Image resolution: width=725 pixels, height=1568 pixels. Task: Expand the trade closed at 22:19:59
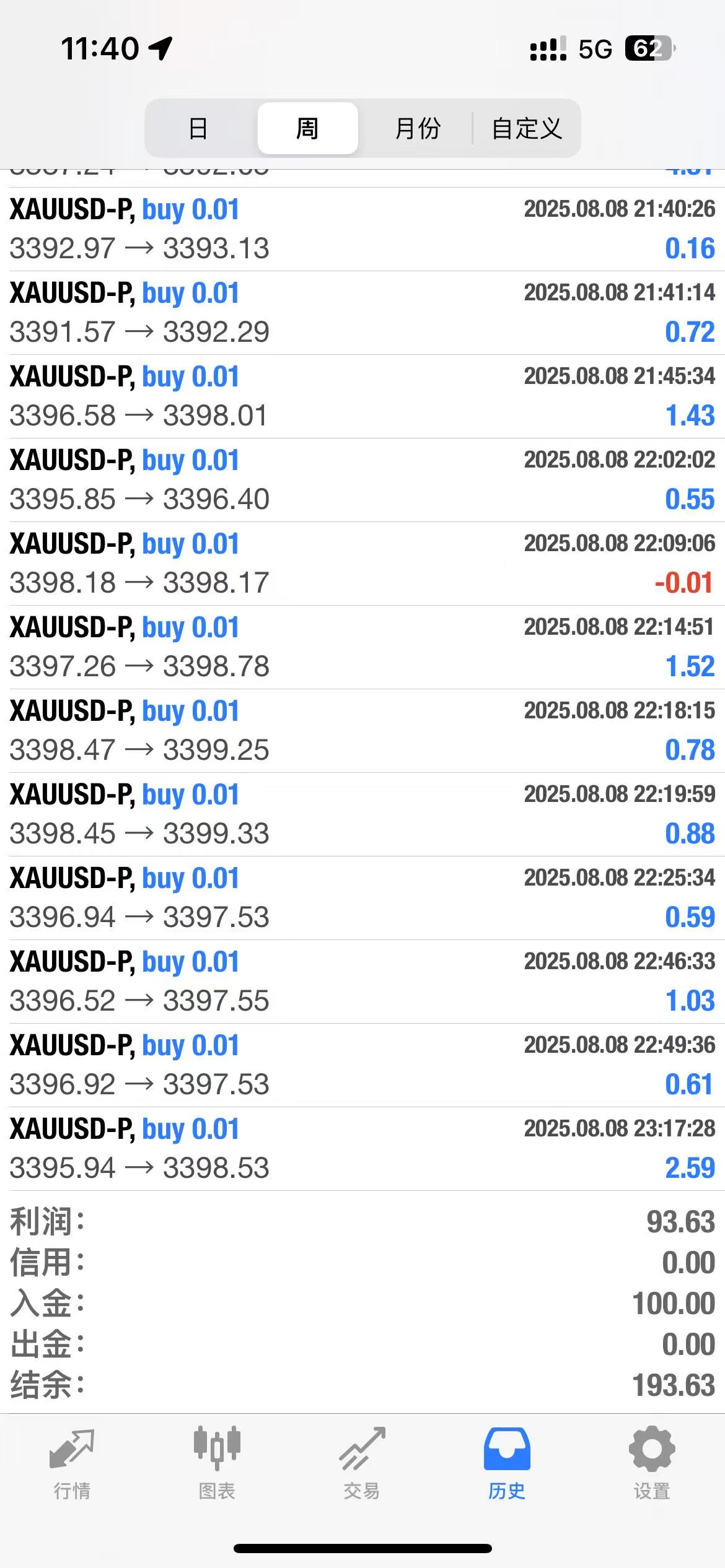point(362,814)
